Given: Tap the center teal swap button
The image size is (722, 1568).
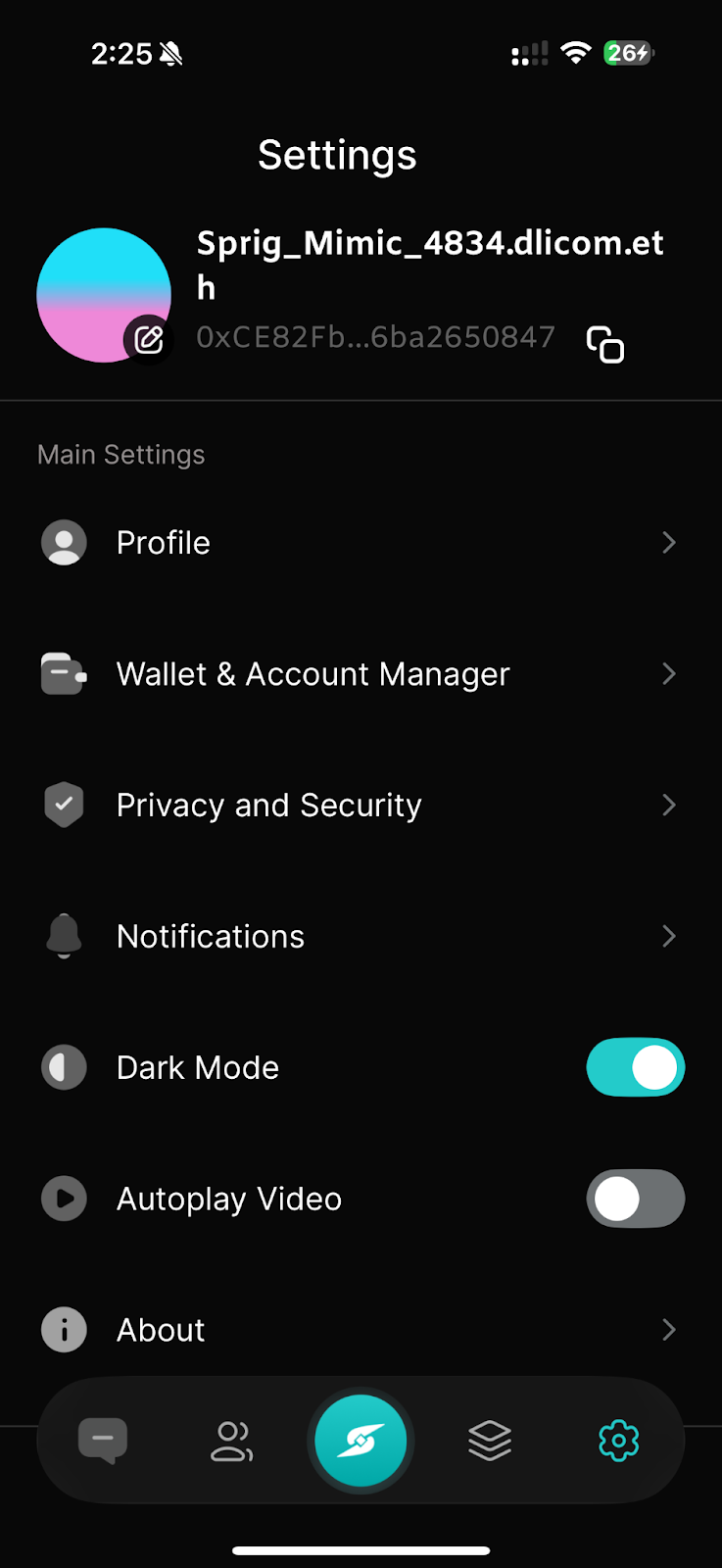Looking at the screenshot, I should (x=361, y=1441).
